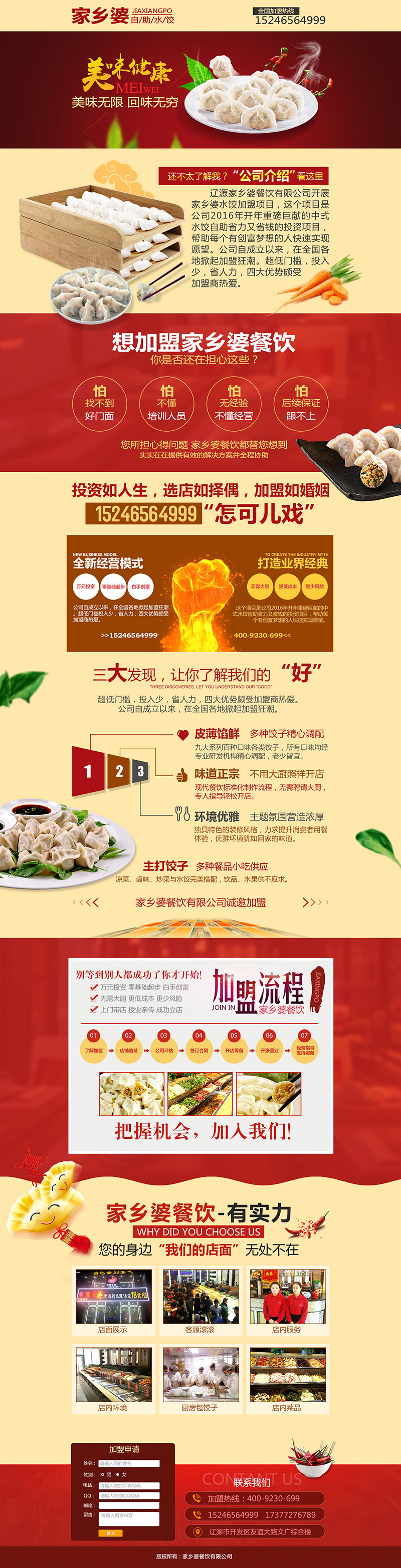
Task: Open the 店面展示 store photo
Action: [x=113, y=1300]
